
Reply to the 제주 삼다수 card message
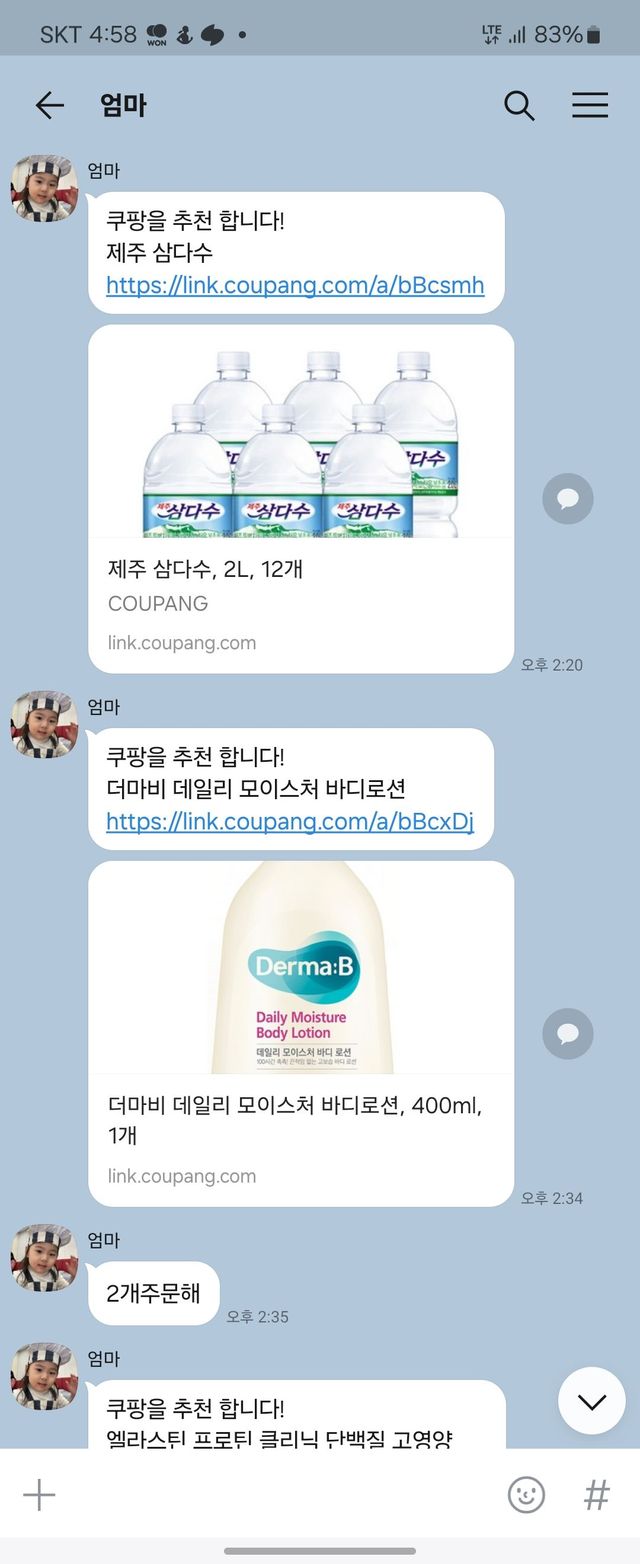pos(568,498)
